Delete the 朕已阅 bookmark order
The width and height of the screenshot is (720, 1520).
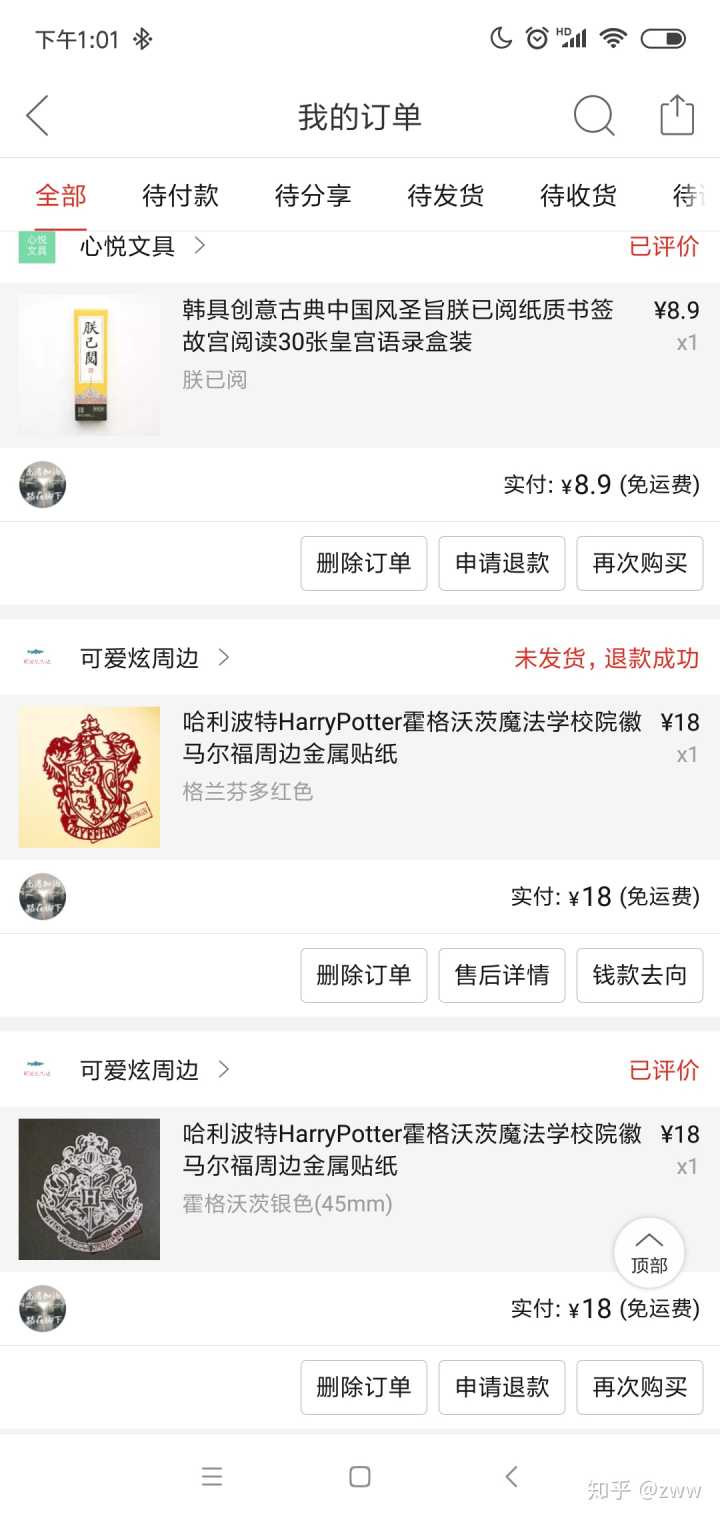(364, 563)
